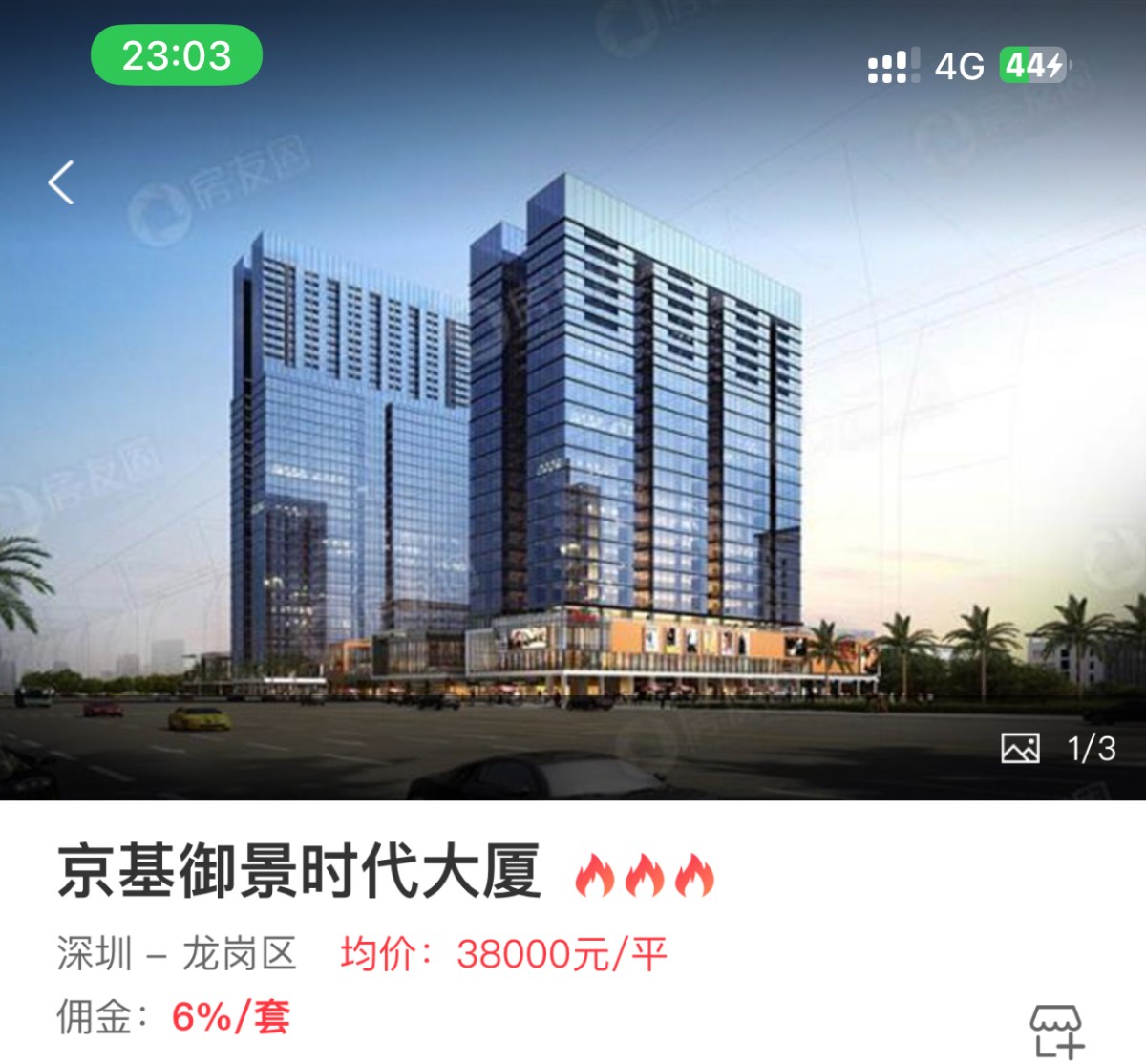This screenshot has height=1064, width=1146.
Task: Tap the 1/3 image counter icon
Action: pyautogui.click(x=1020, y=749)
